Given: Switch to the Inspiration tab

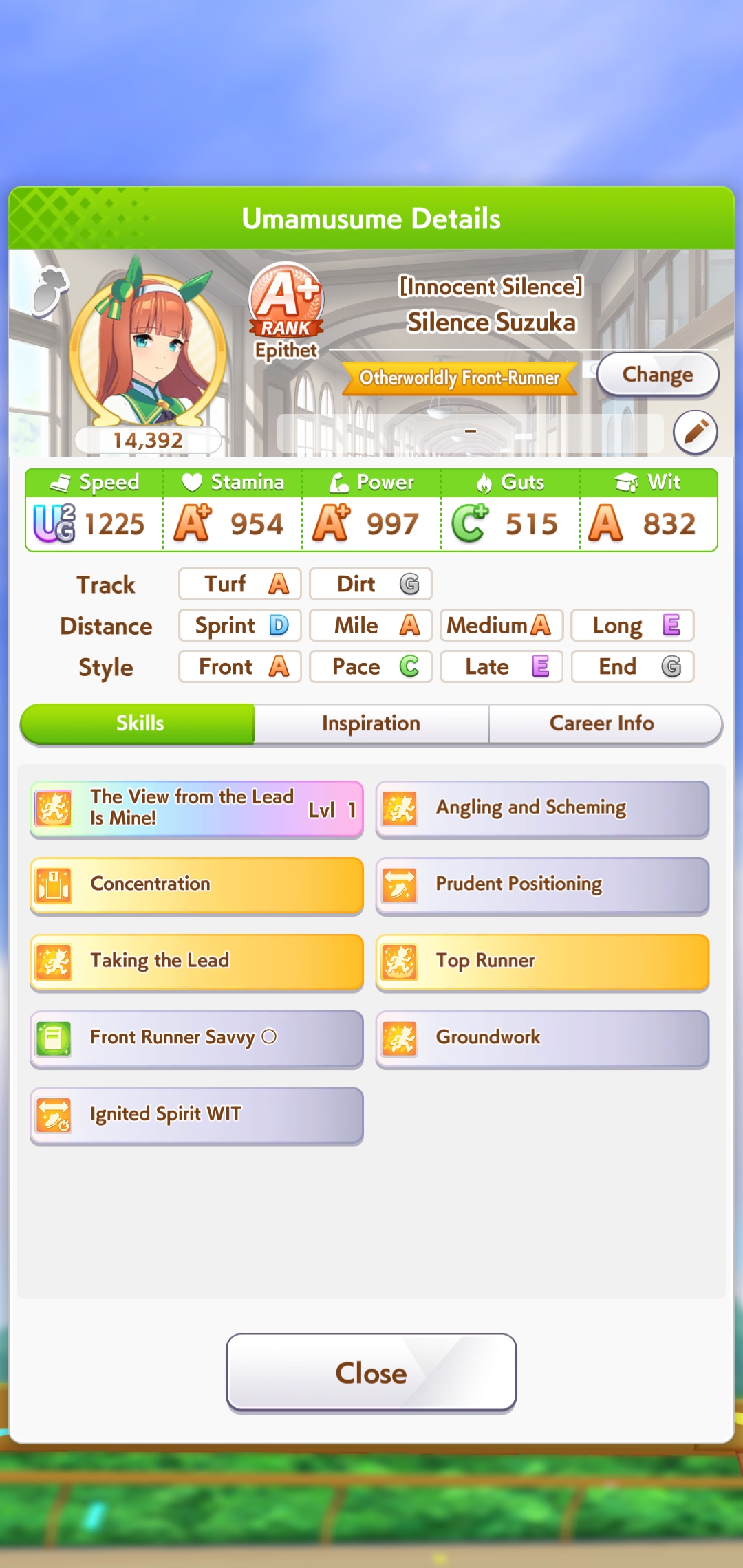Looking at the screenshot, I should click(371, 723).
